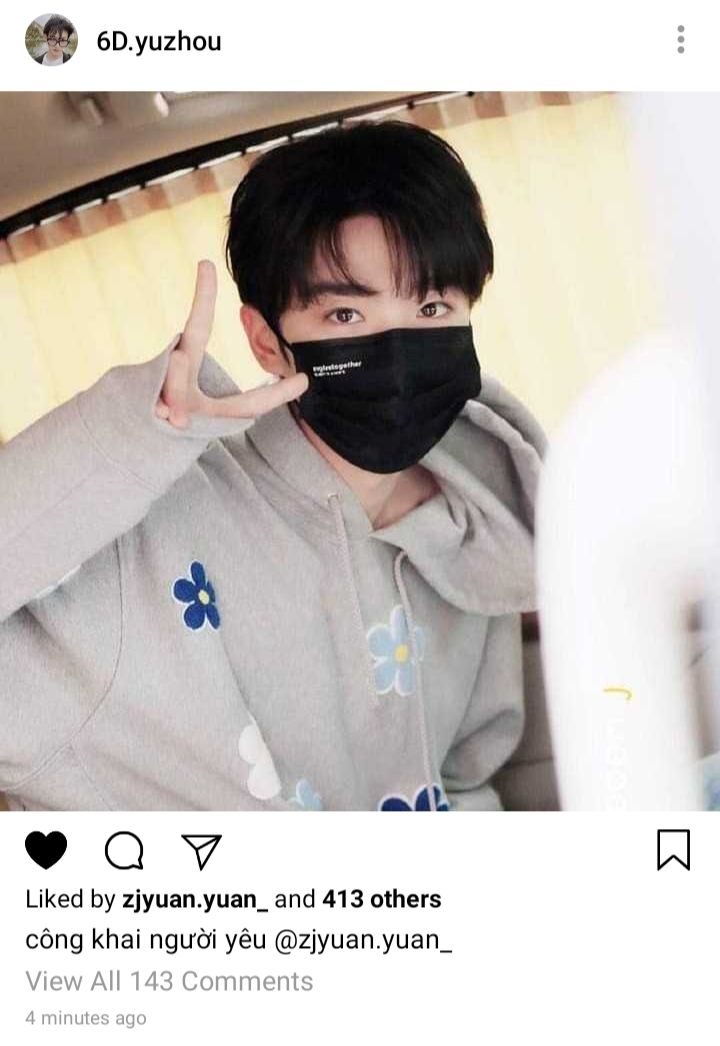Open the post photo

360,450
